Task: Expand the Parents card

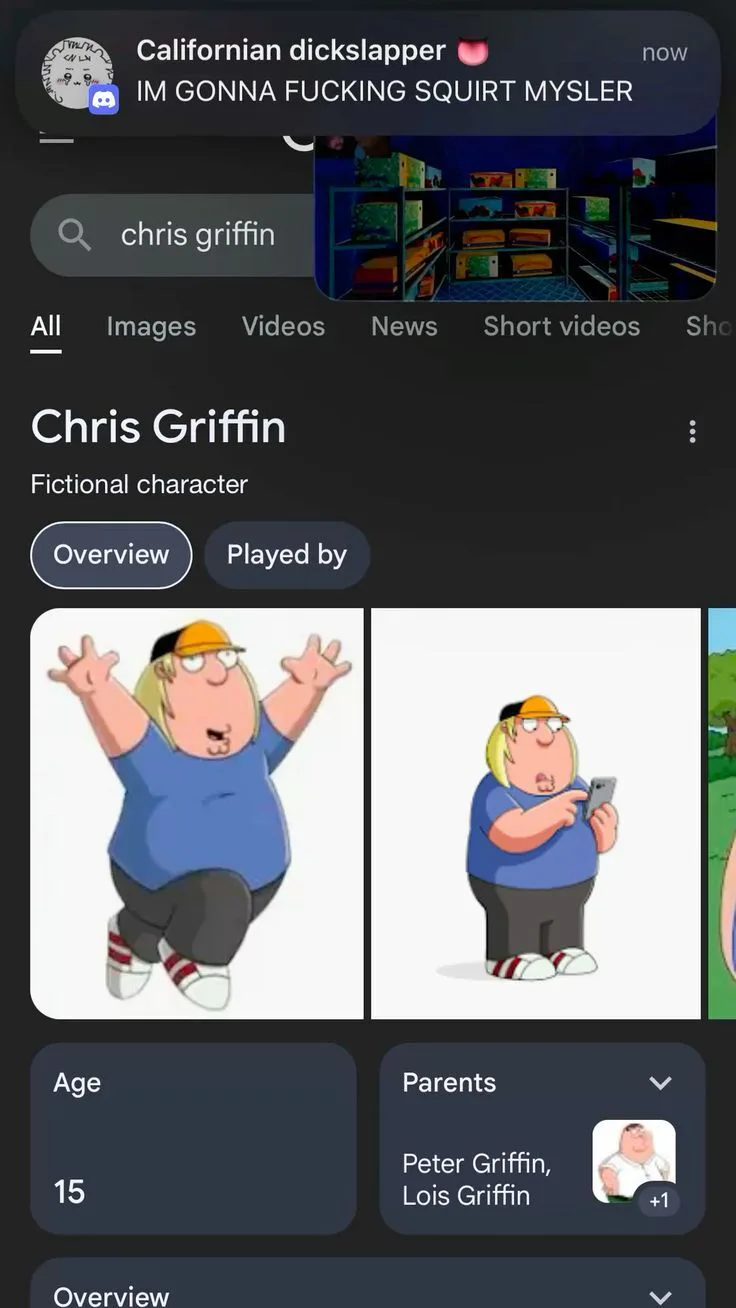Action: point(660,1083)
